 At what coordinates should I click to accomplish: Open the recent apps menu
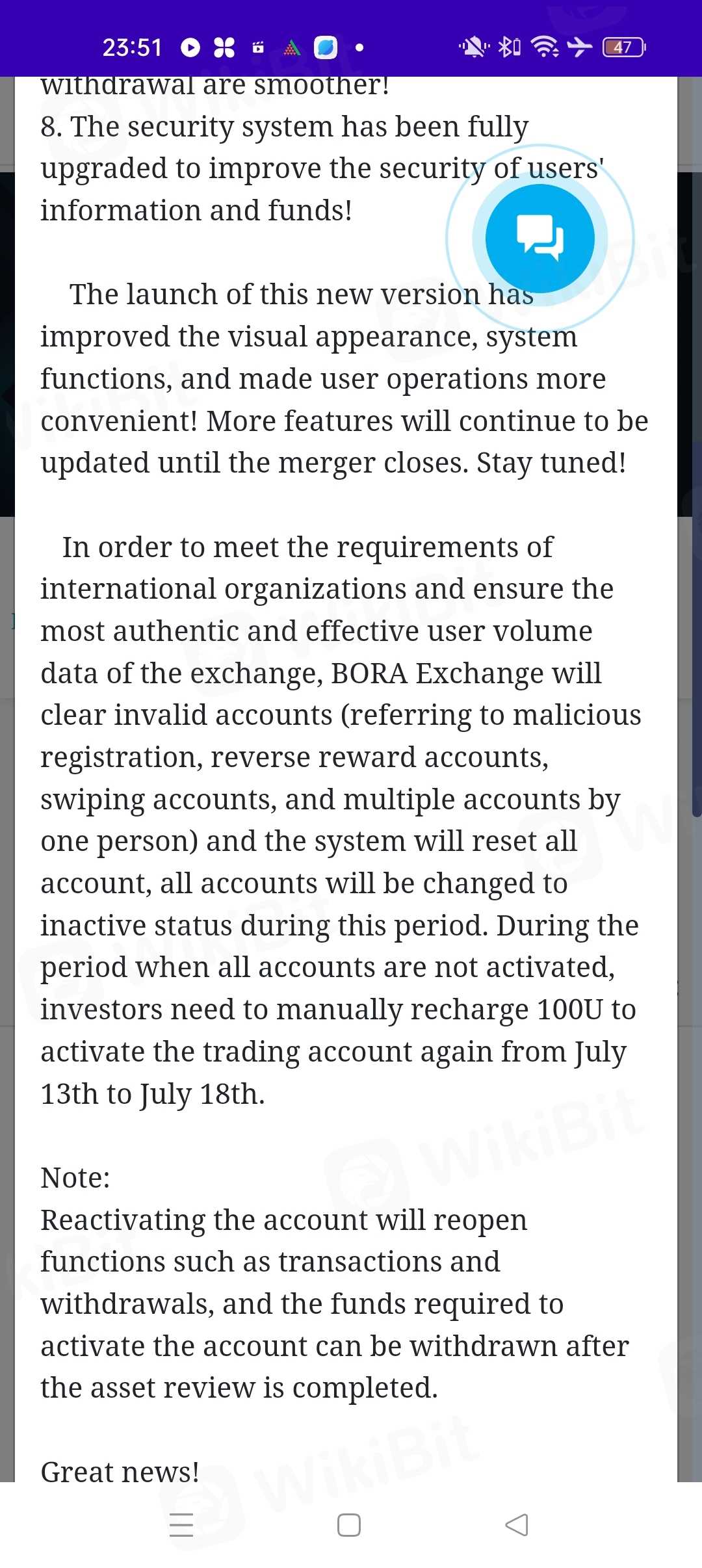click(x=181, y=1524)
